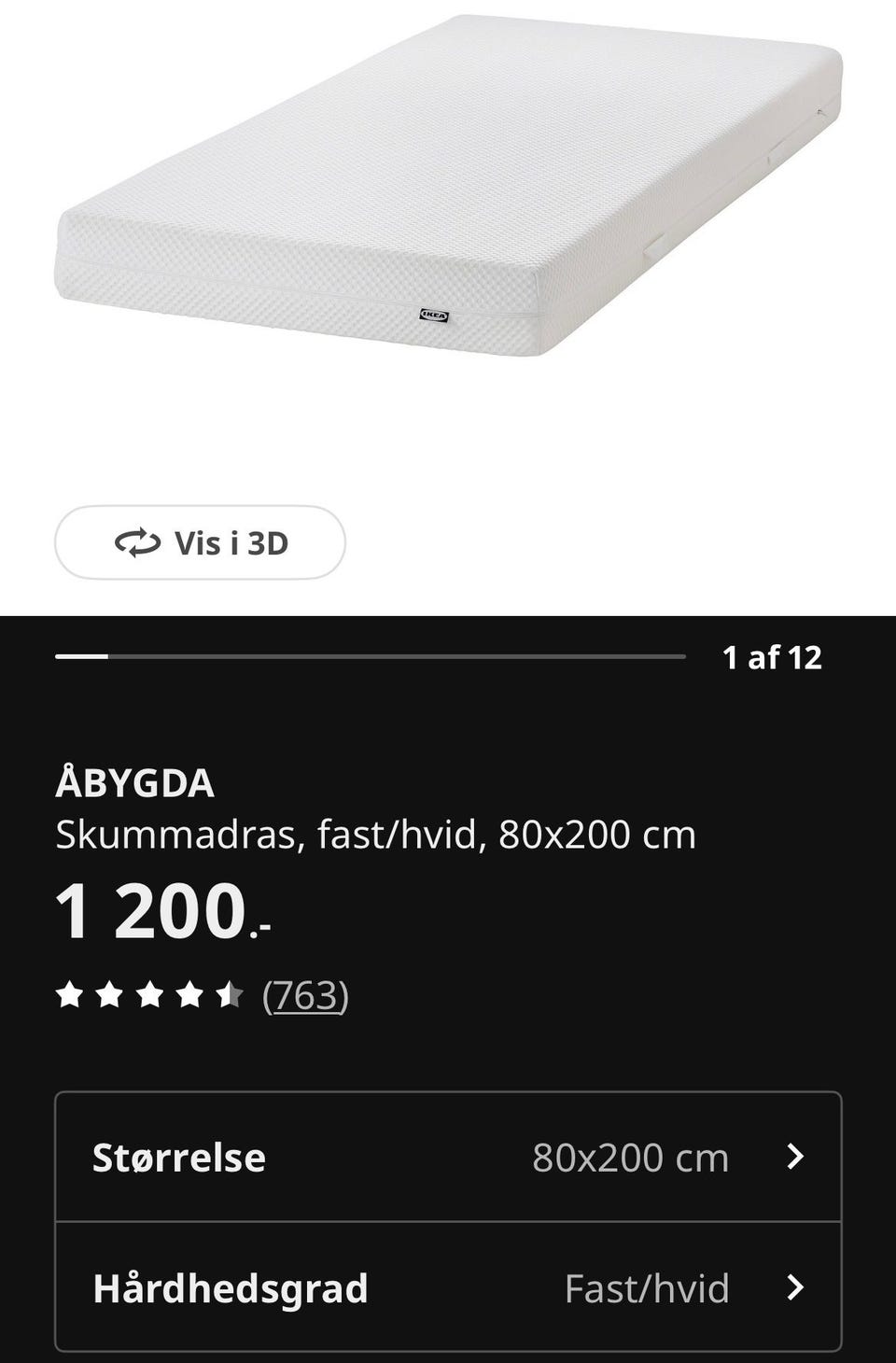896x1363 pixels.
Task: Open the 763 customer reviews
Action: point(305,995)
